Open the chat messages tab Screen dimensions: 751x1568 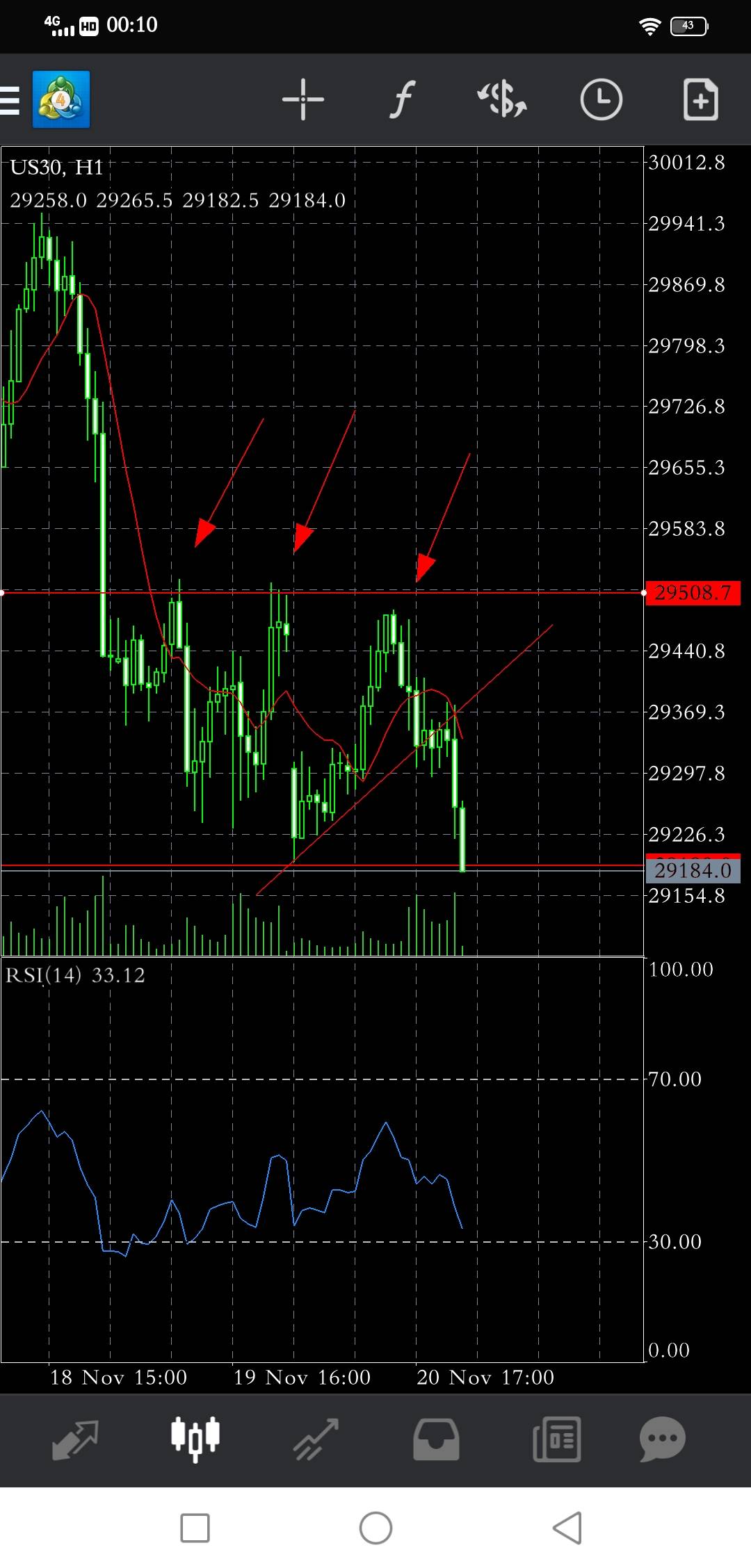pos(663,1439)
